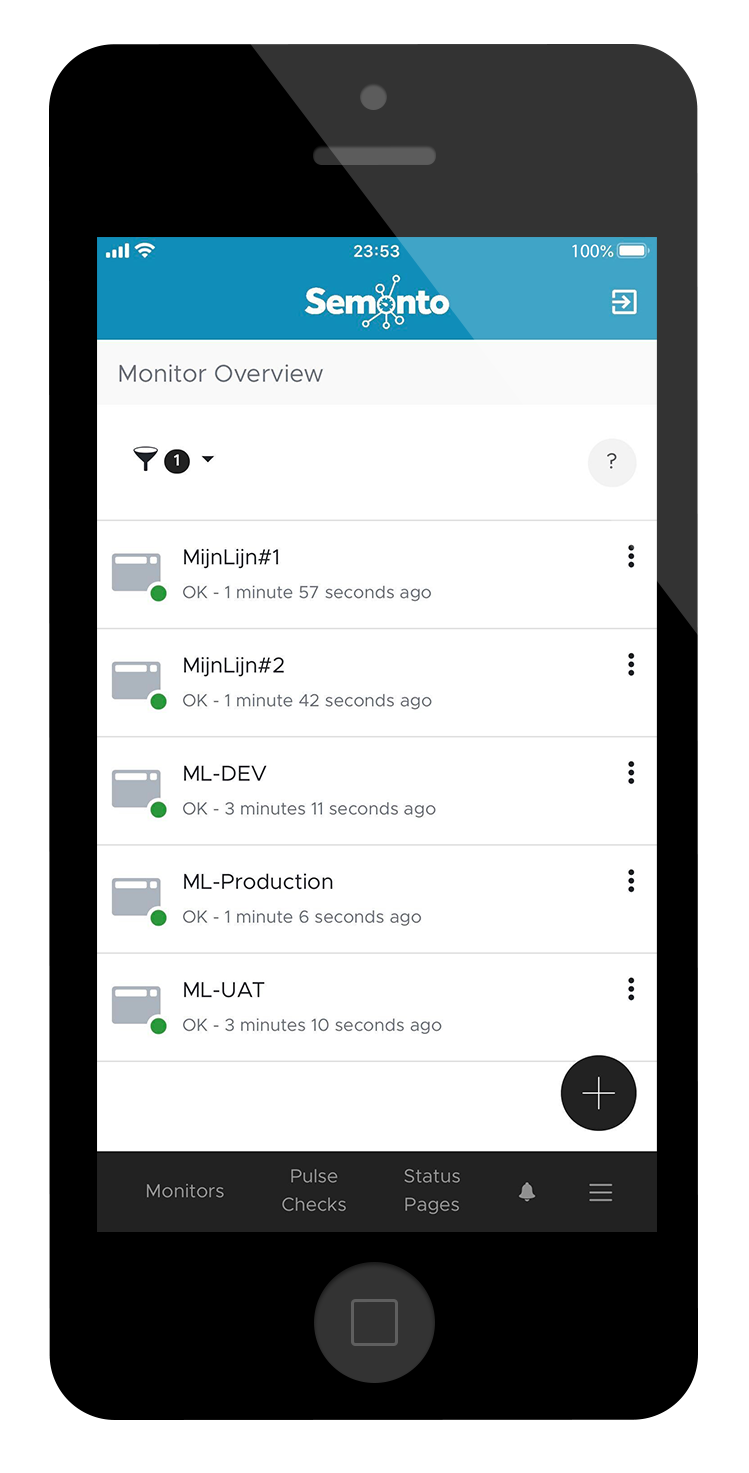Open options menu for ML-UAT
The width and height of the screenshot is (749, 1473).
click(631, 989)
